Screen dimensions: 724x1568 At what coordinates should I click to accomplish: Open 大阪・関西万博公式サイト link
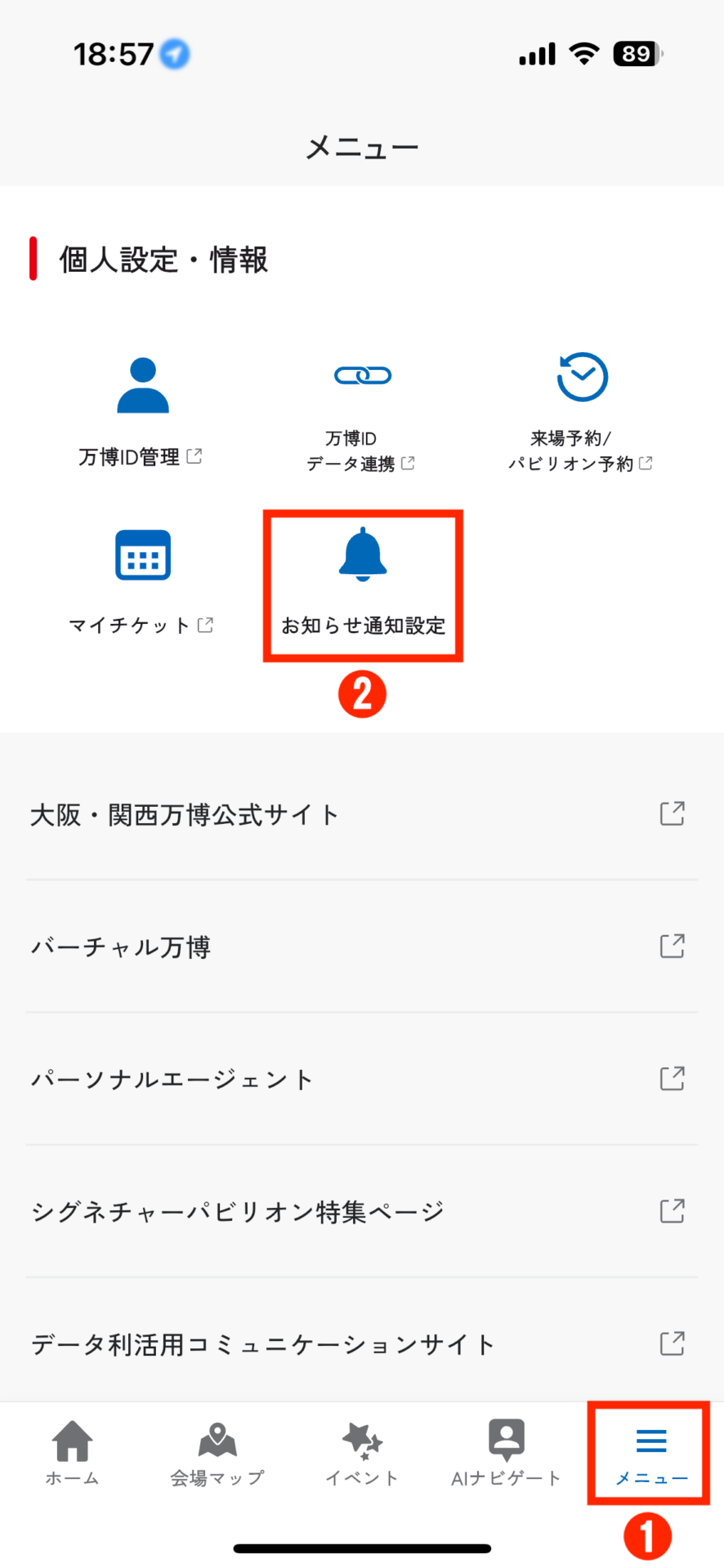tap(362, 814)
